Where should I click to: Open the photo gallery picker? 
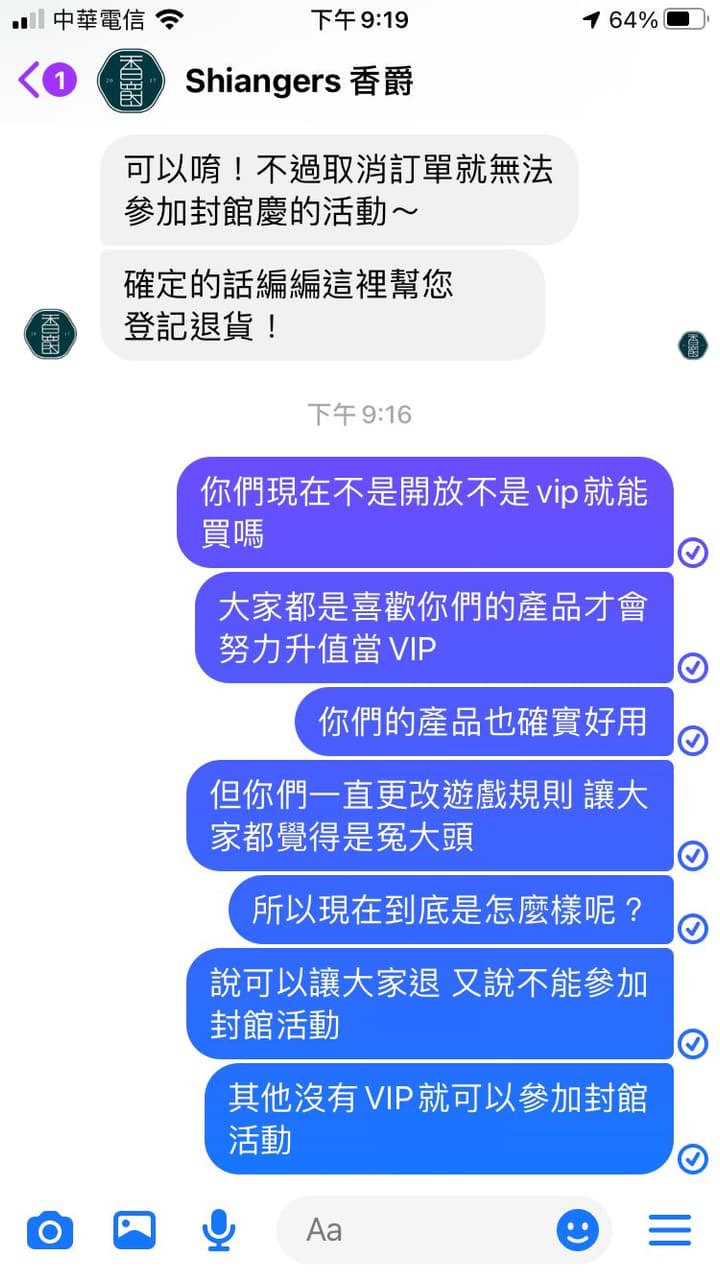pos(134,1229)
